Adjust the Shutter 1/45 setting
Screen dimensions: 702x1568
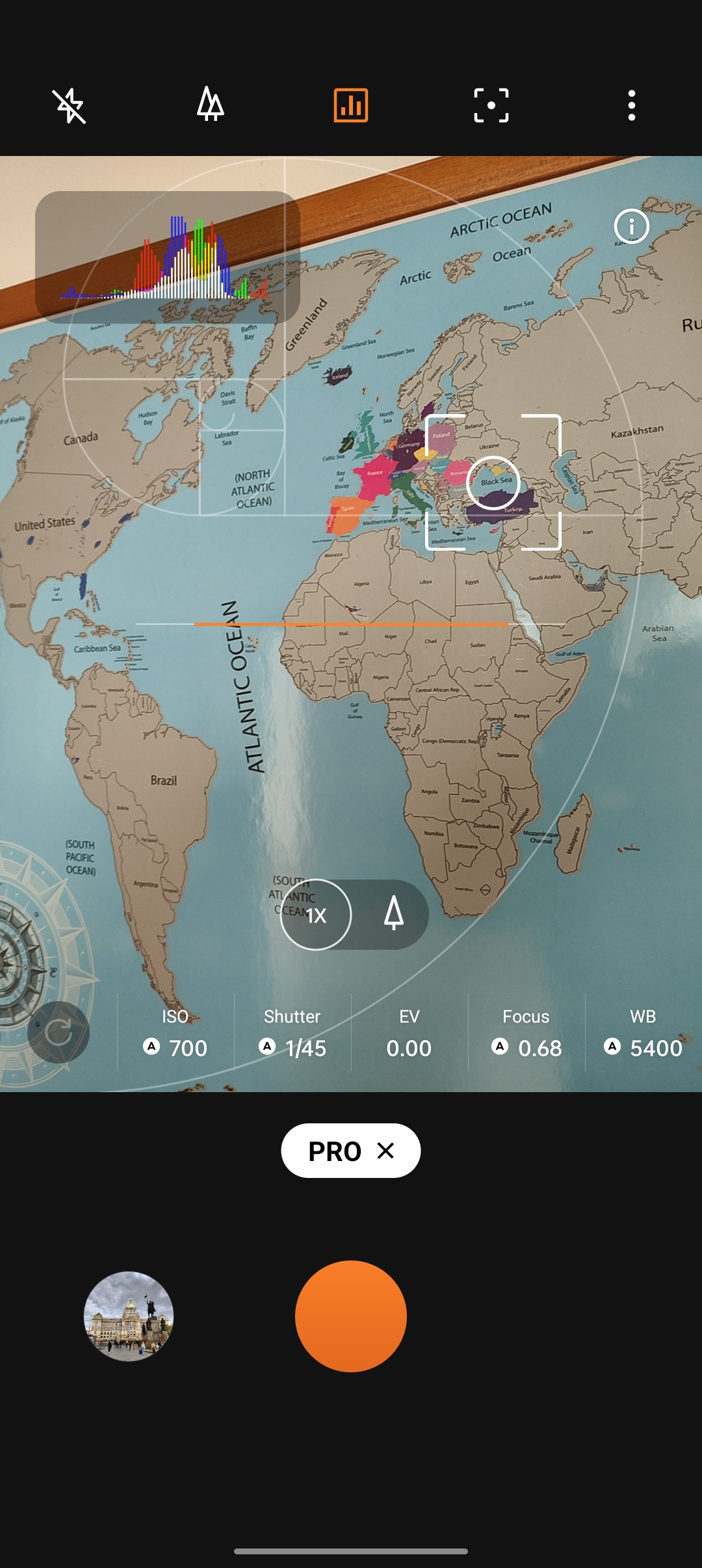point(292,1033)
